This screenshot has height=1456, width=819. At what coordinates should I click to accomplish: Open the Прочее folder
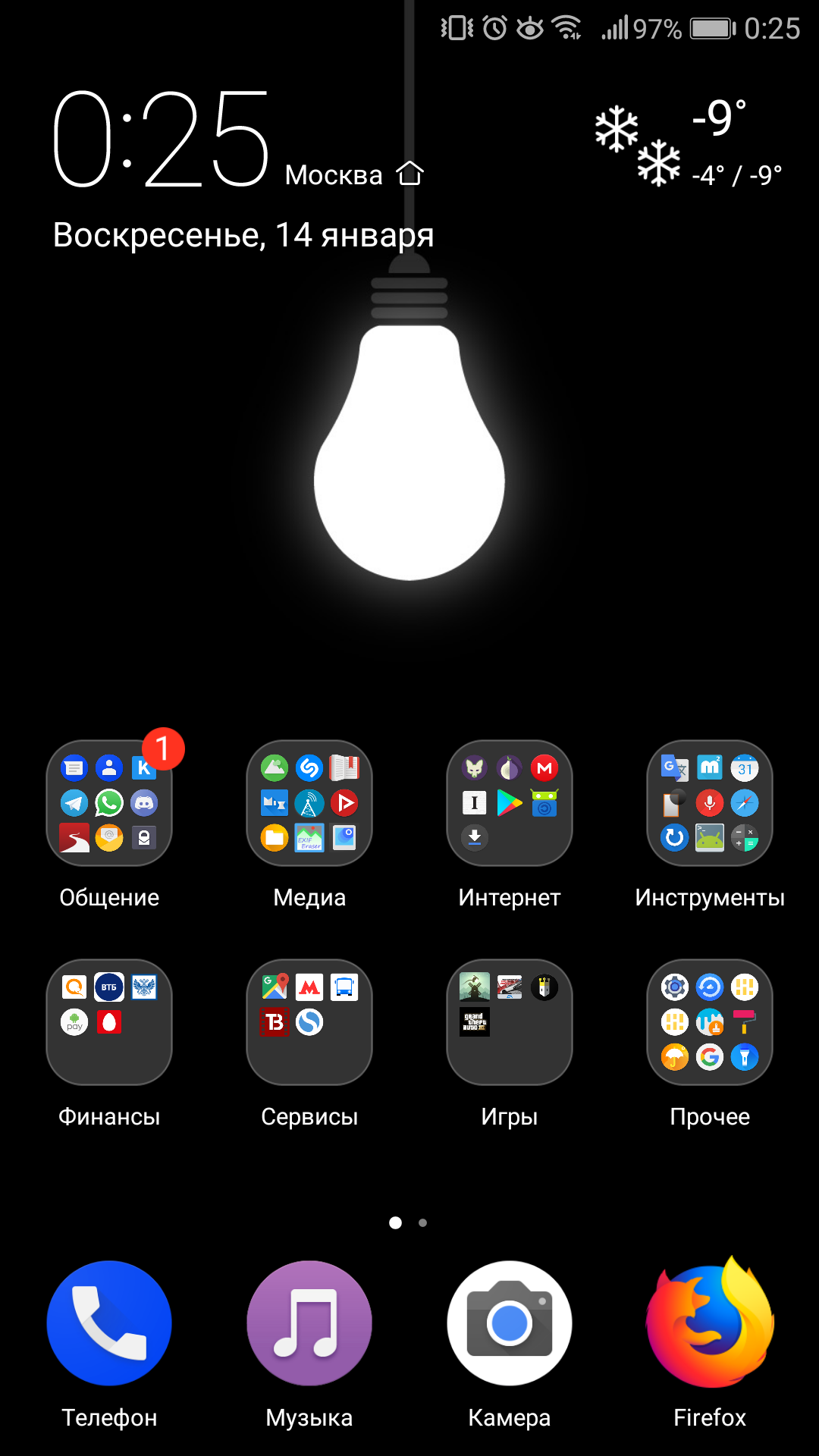click(x=710, y=1022)
